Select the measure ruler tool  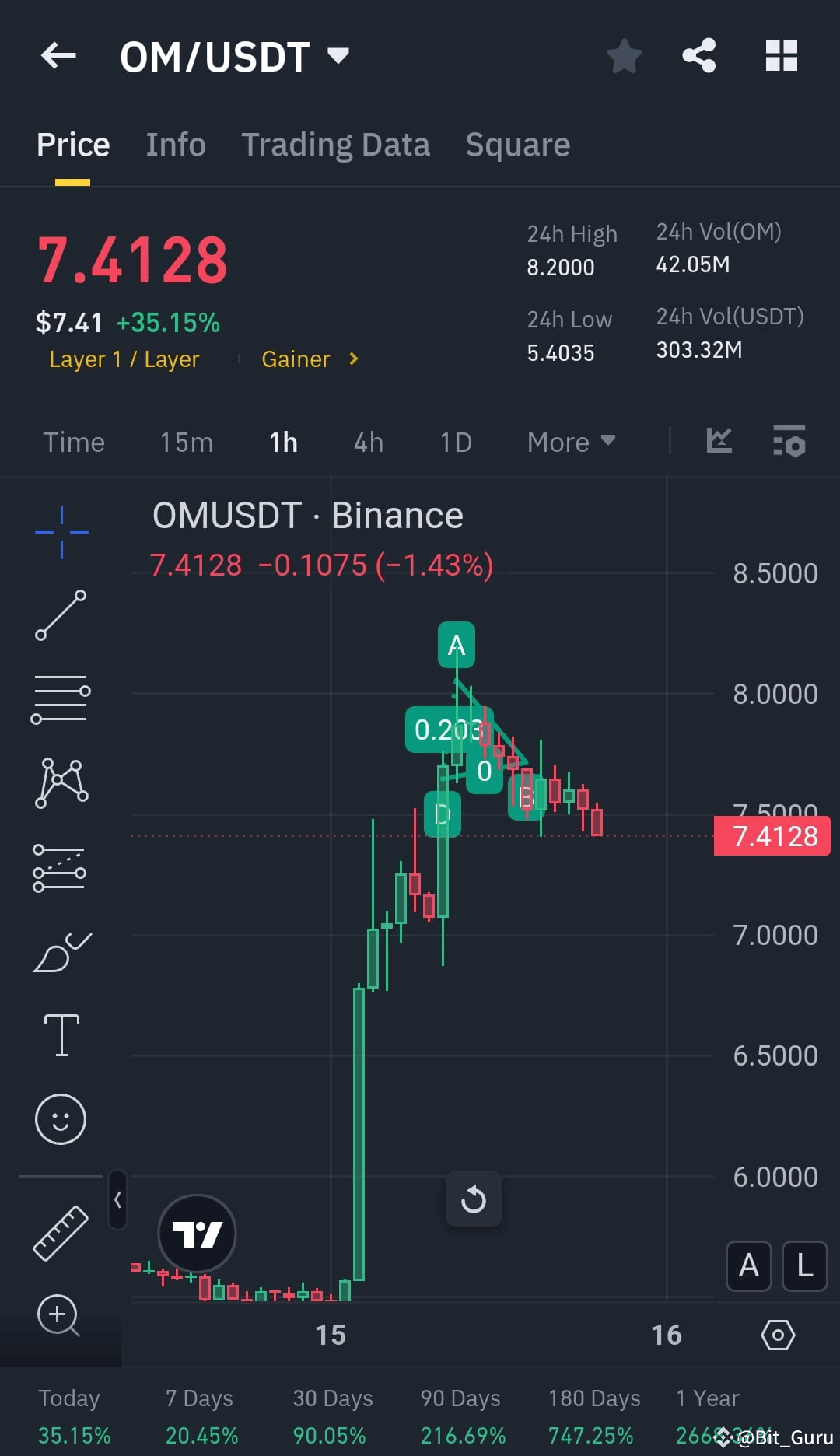coord(61,1231)
